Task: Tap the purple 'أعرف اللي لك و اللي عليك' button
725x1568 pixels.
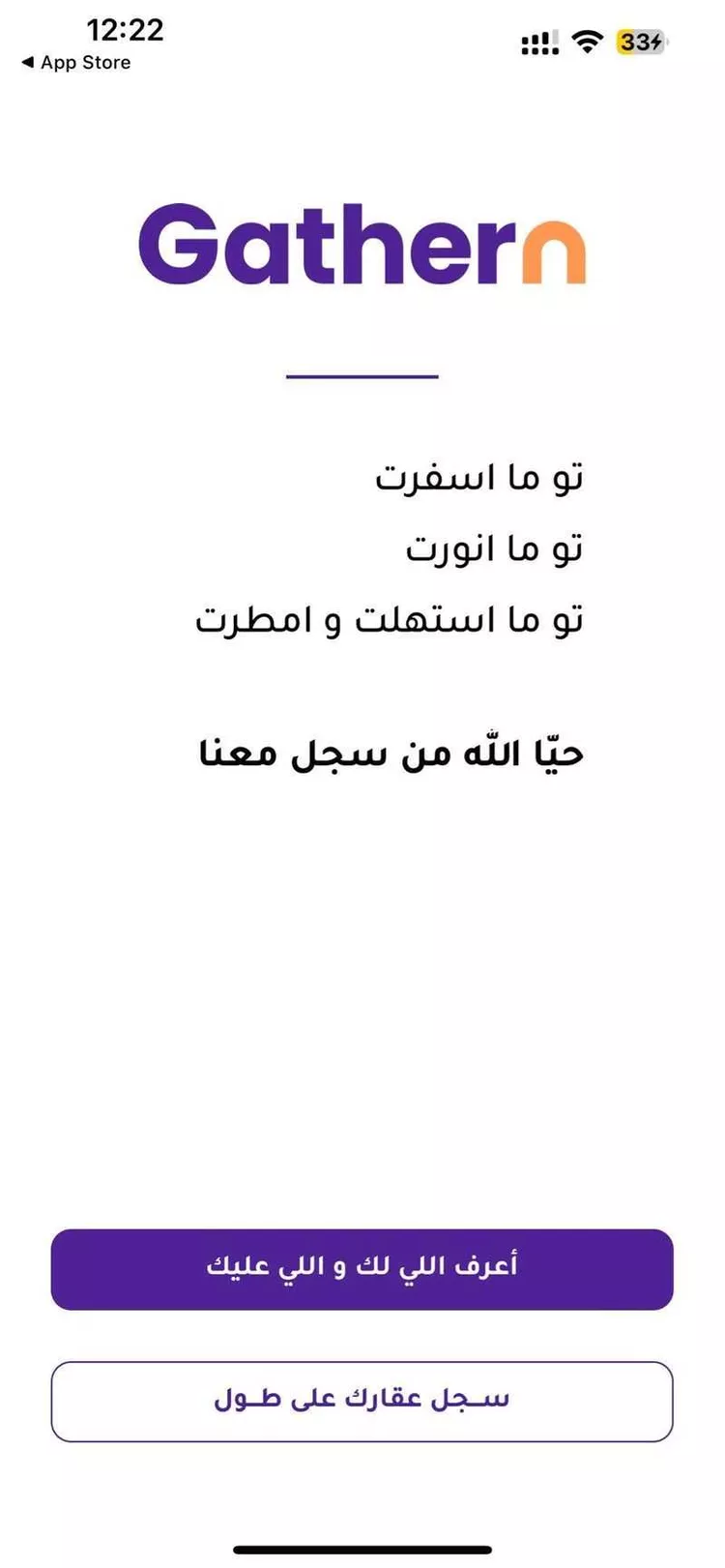Action: [x=362, y=1268]
